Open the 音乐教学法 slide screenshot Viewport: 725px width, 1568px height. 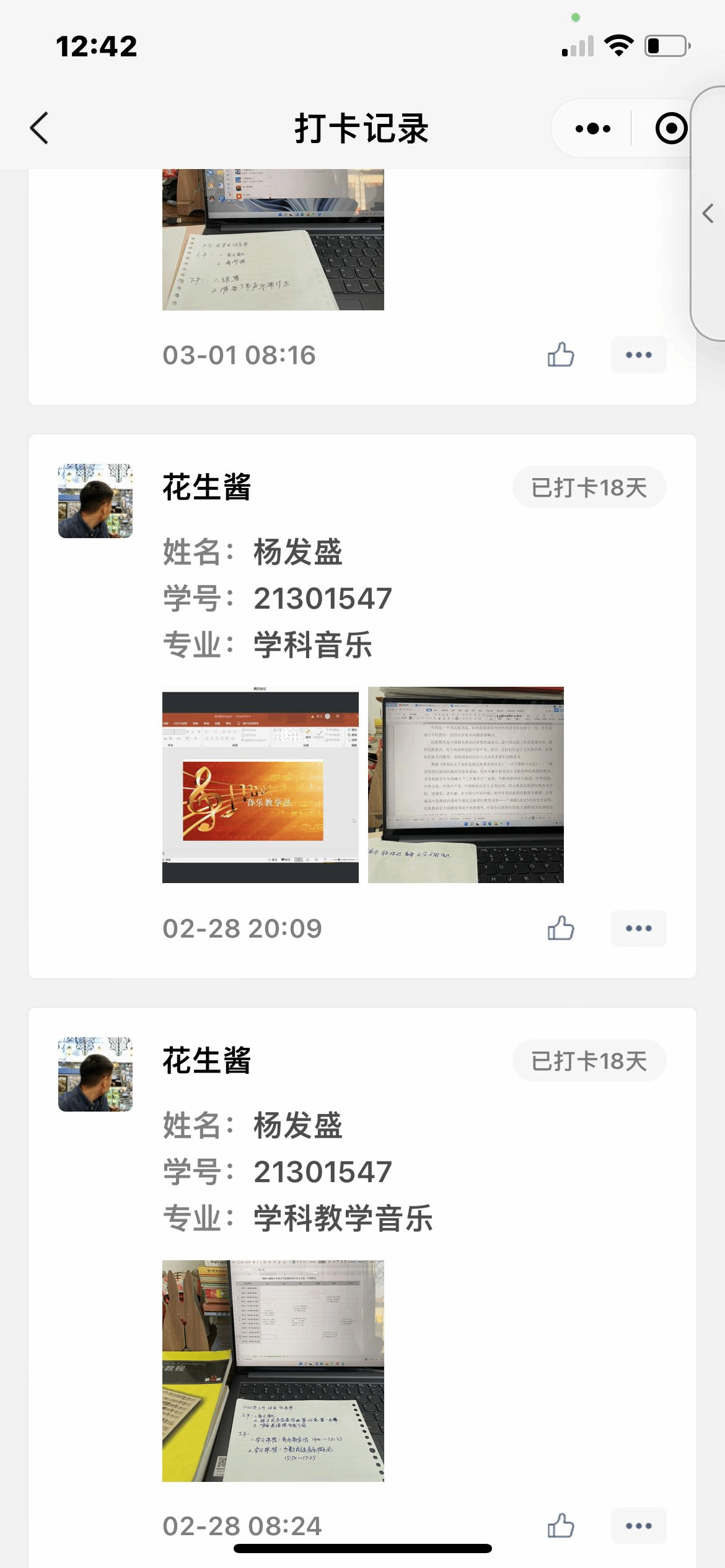[260, 785]
